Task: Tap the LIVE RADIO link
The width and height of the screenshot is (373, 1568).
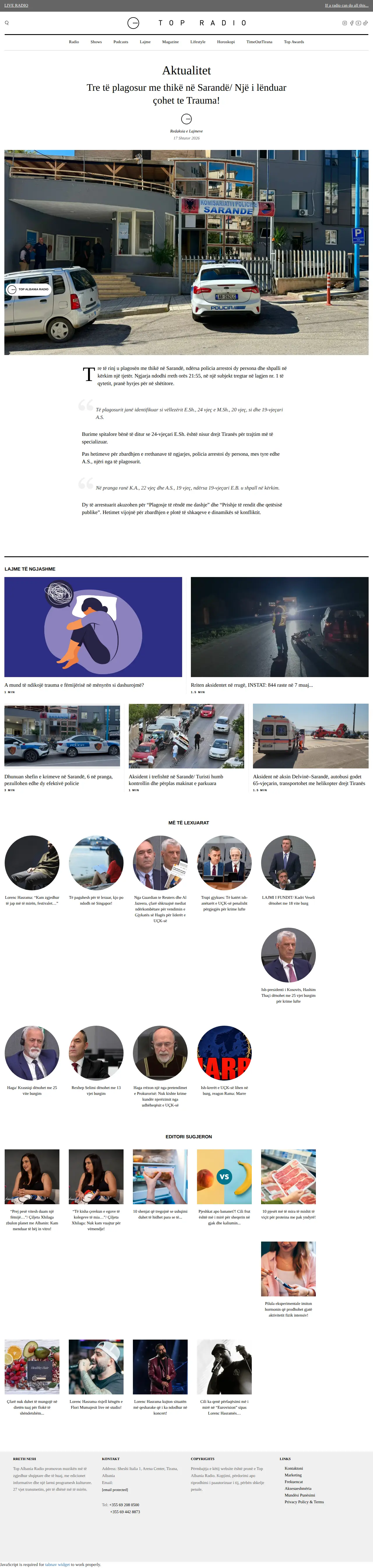Action: pyautogui.click(x=16, y=6)
